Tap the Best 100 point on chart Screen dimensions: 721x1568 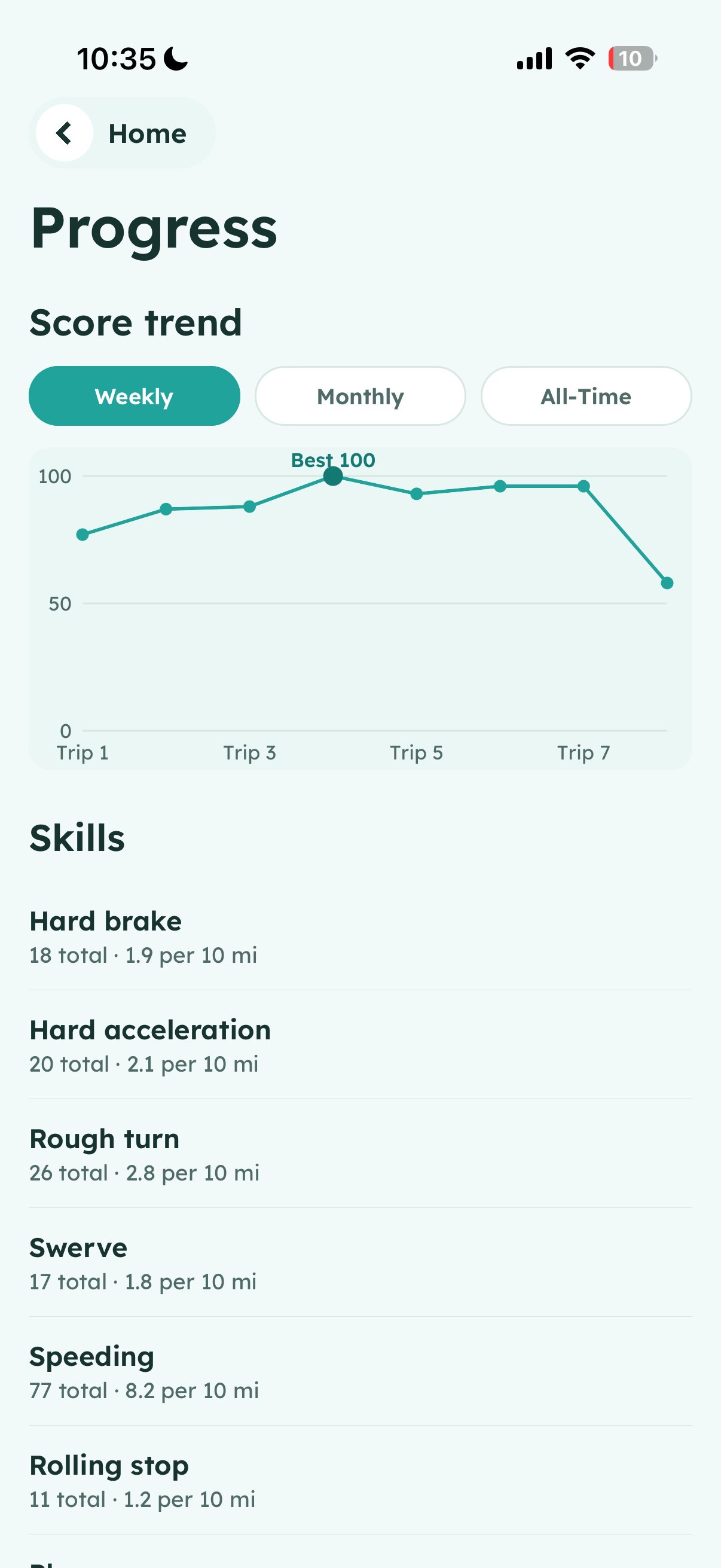point(333,476)
